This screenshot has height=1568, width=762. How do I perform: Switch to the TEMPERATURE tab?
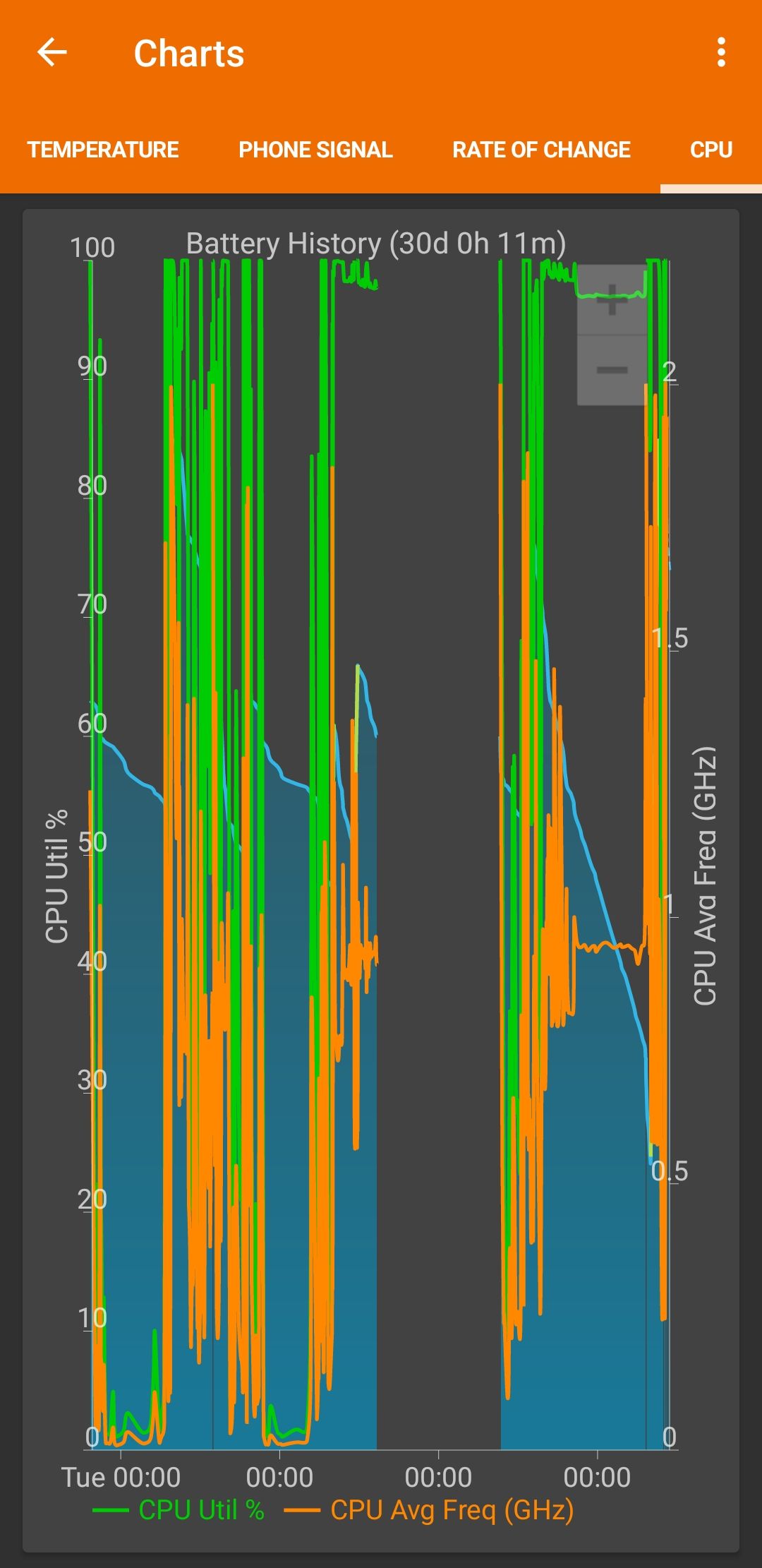pyautogui.click(x=102, y=150)
